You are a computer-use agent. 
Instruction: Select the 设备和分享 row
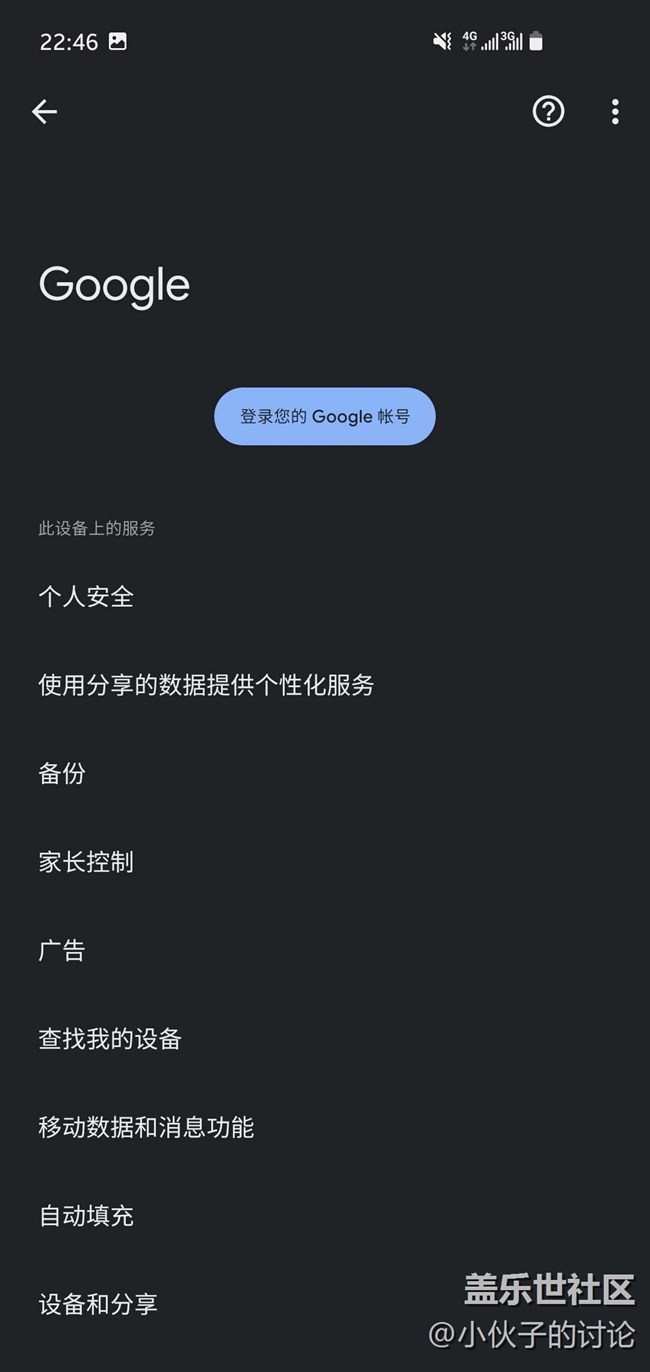coord(325,1304)
